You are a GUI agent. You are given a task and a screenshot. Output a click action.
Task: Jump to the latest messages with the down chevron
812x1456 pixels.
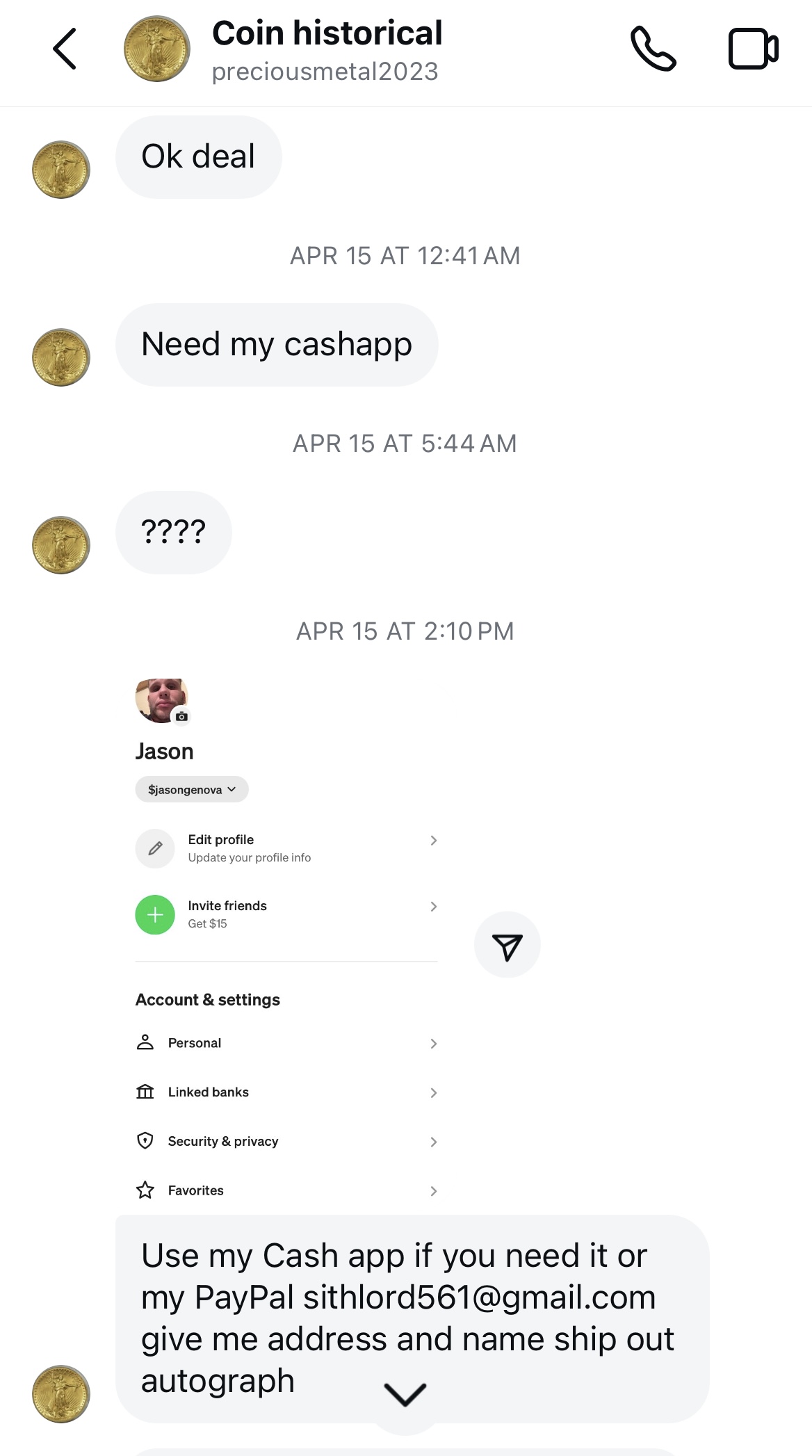(x=405, y=1393)
